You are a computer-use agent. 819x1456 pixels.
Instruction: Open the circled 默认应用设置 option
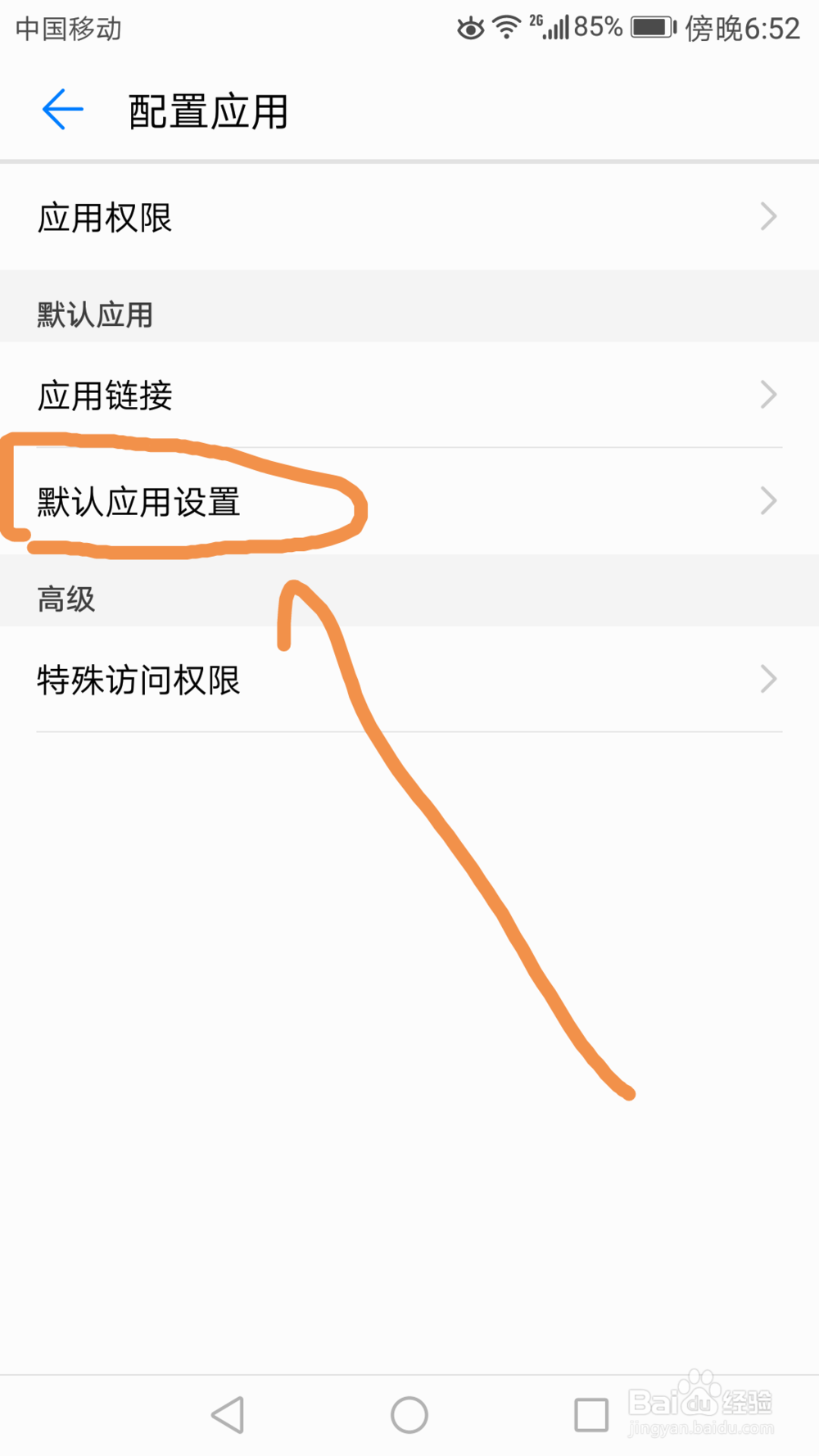click(x=139, y=503)
